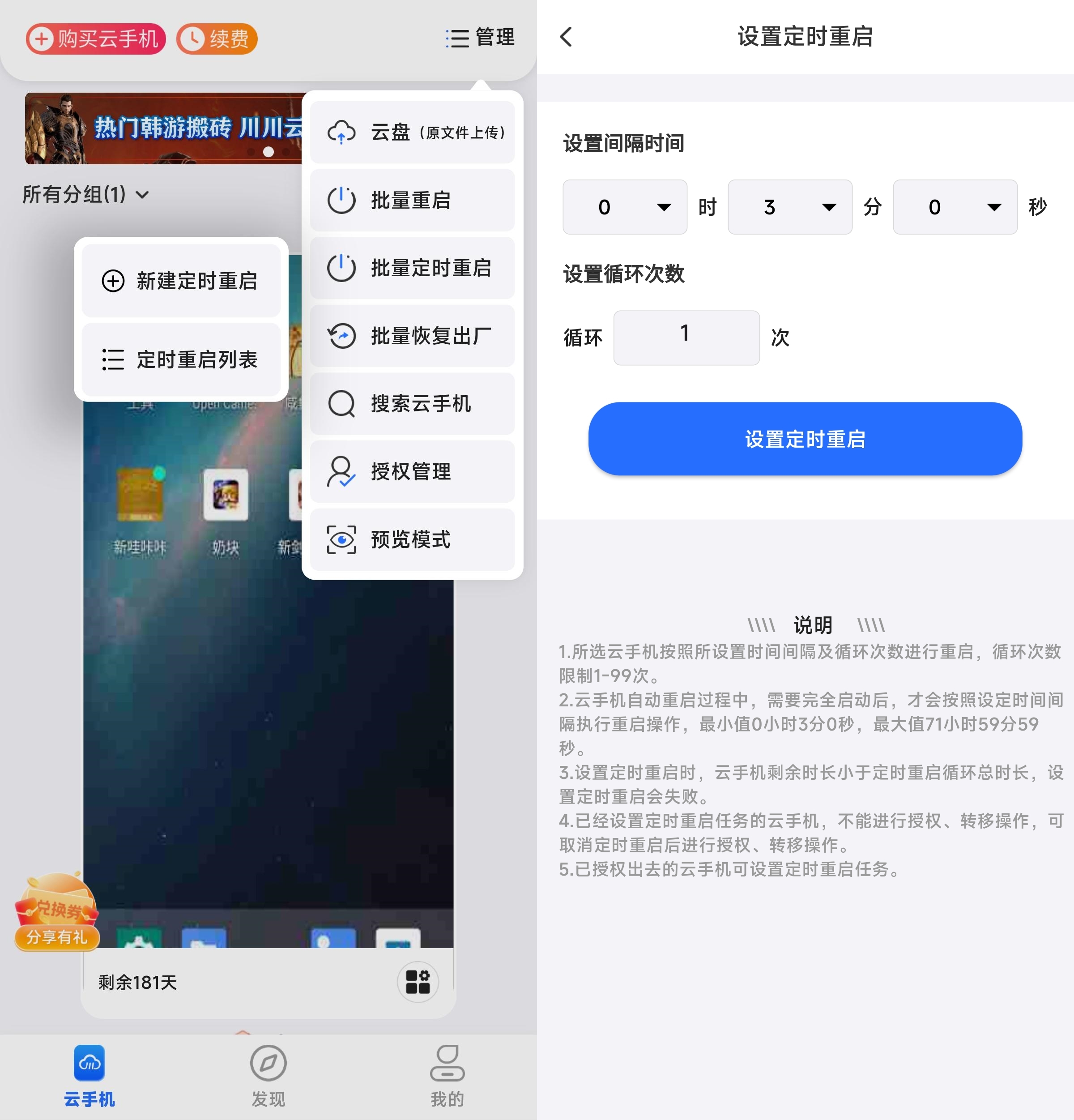Go to 授权管理
The width and height of the screenshot is (1074, 1120).
[412, 471]
